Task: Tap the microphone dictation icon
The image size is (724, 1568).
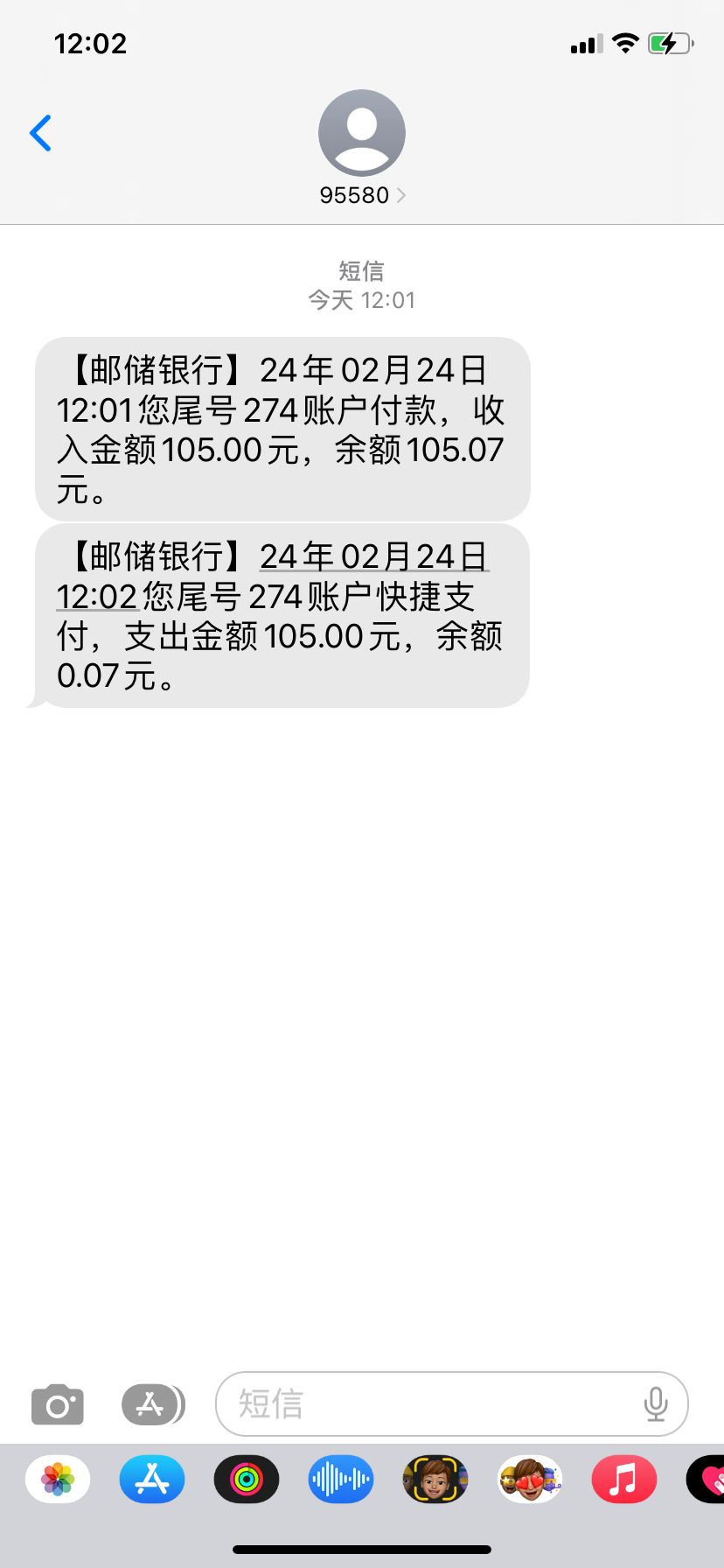Action: pos(657,1403)
